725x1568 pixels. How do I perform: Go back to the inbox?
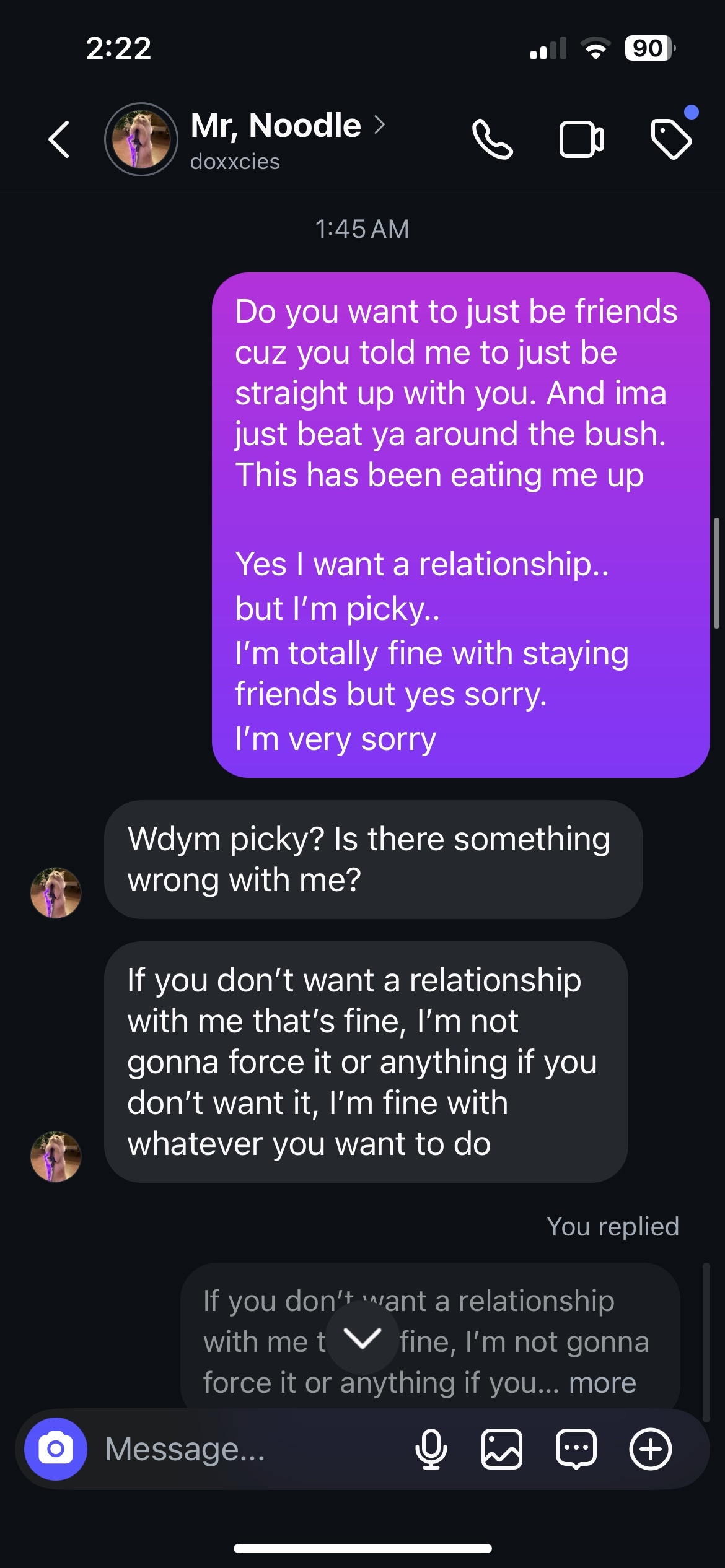tap(59, 139)
